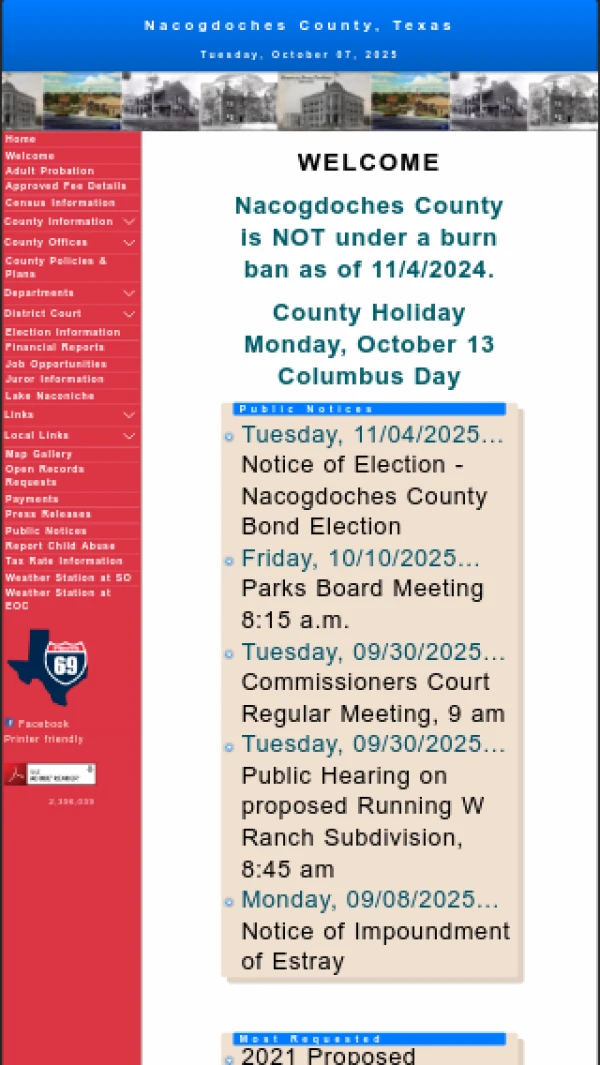Expand the District Court submenu
Viewport: 600px width, 1065px height.
(x=129, y=314)
